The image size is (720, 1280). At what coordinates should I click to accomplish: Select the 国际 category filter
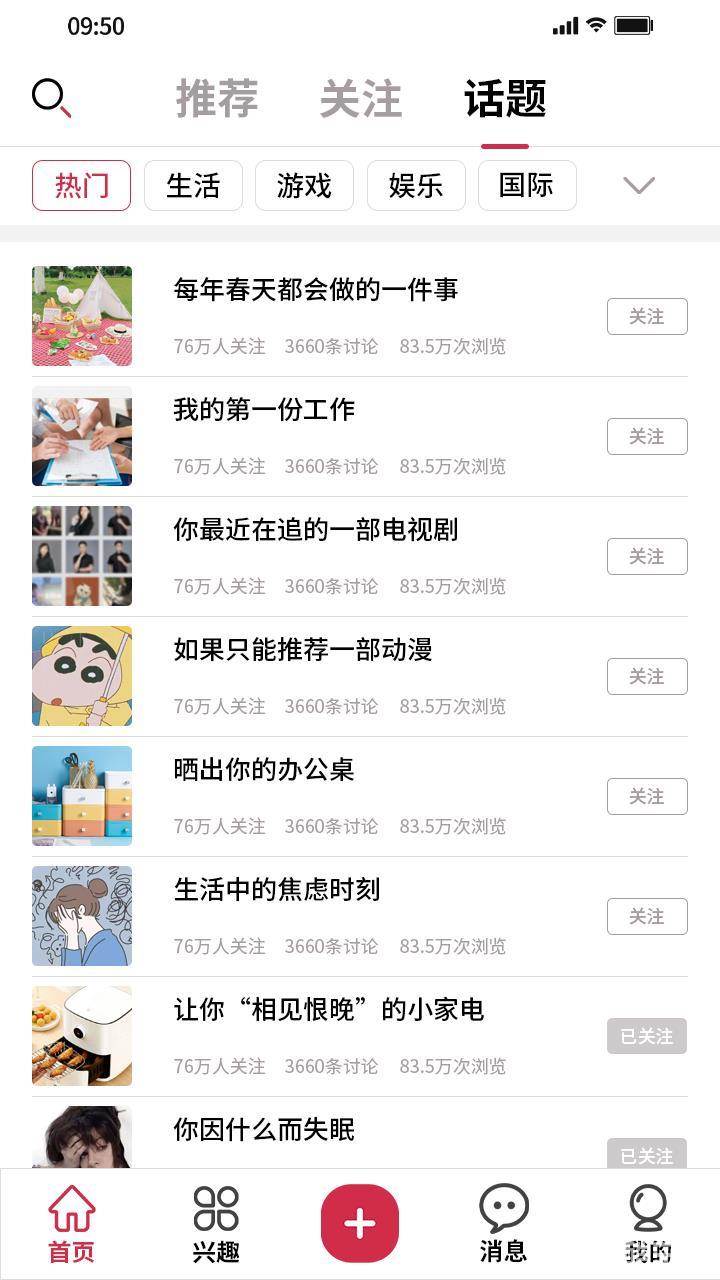coord(526,186)
